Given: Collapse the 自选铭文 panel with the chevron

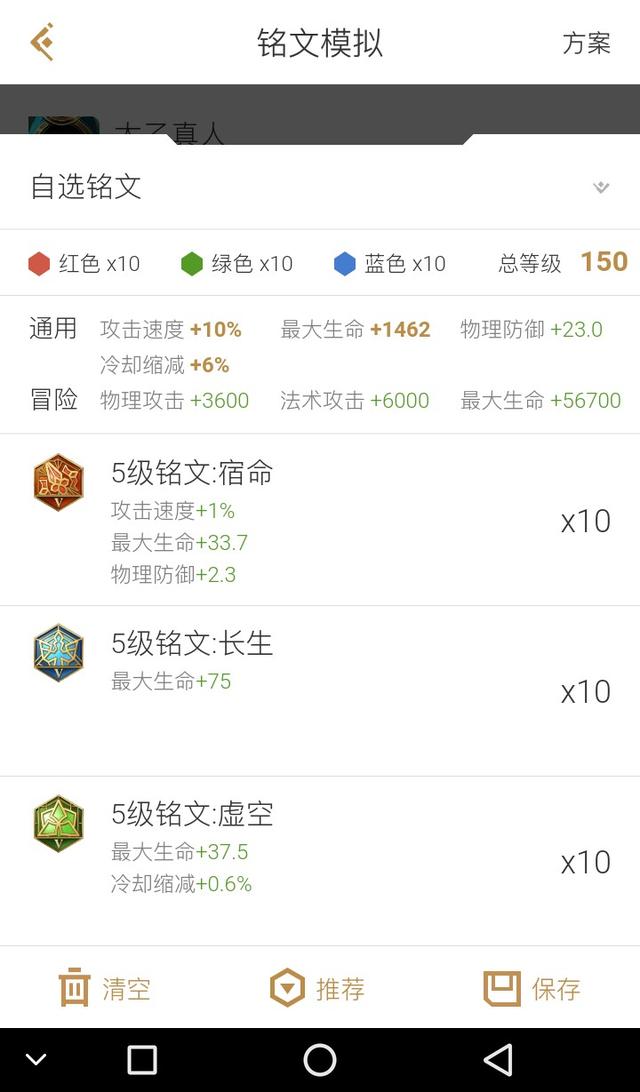Looking at the screenshot, I should (x=601, y=187).
